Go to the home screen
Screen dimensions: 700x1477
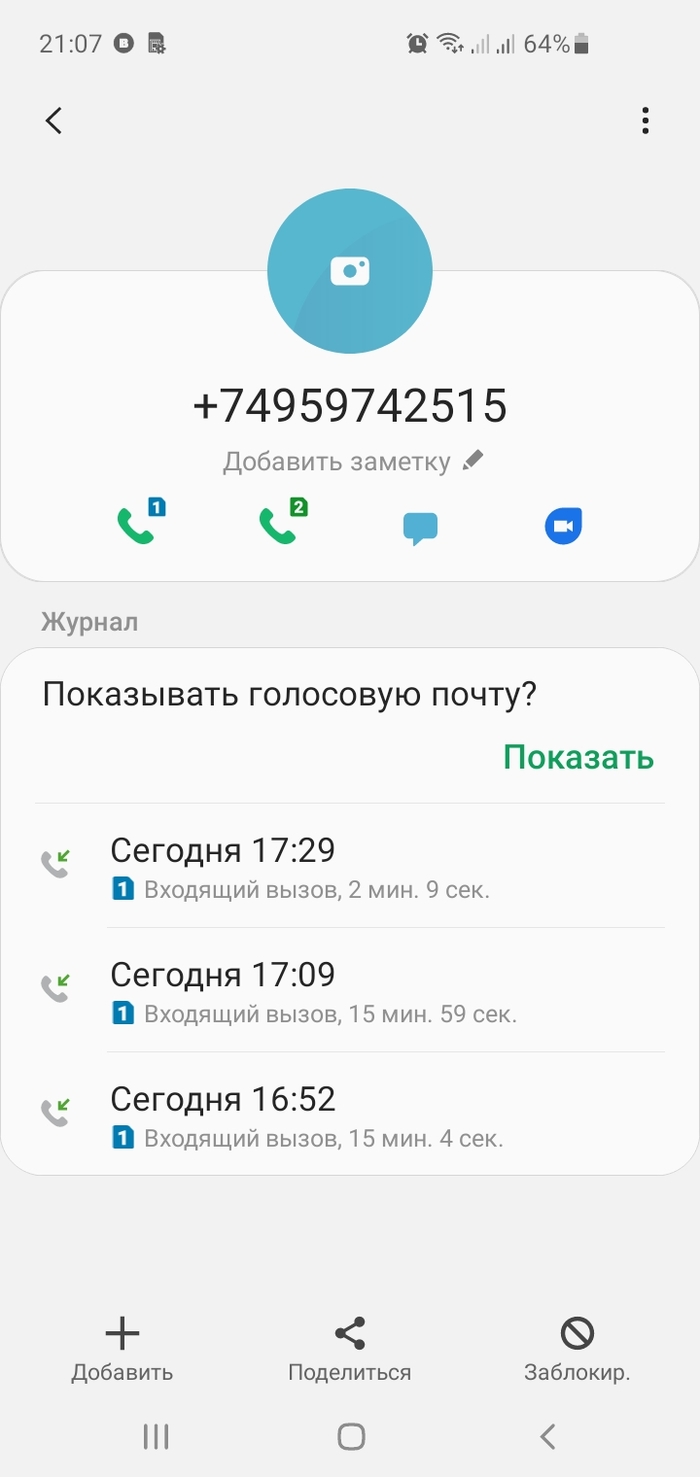click(x=350, y=1437)
